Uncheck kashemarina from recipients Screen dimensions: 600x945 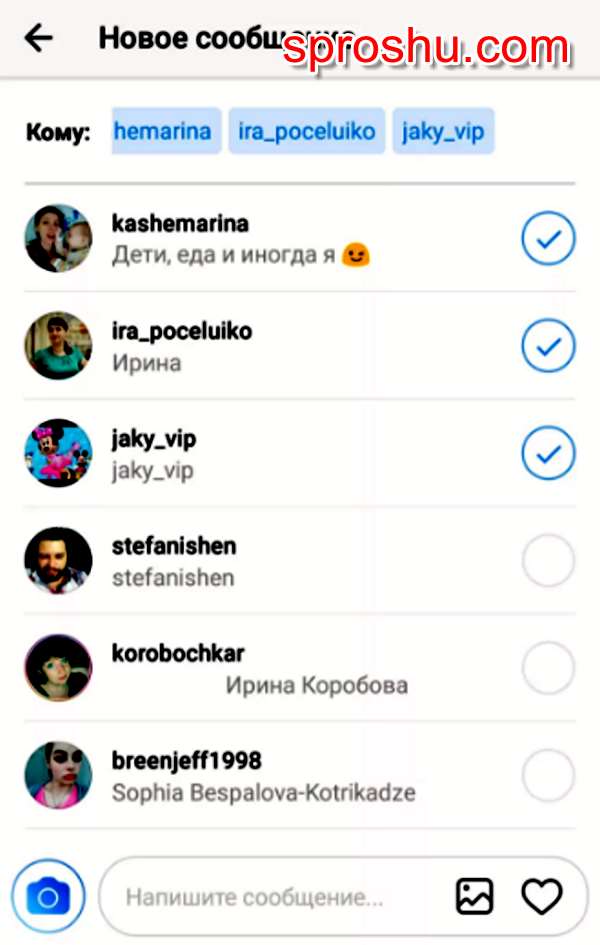(x=548, y=239)
